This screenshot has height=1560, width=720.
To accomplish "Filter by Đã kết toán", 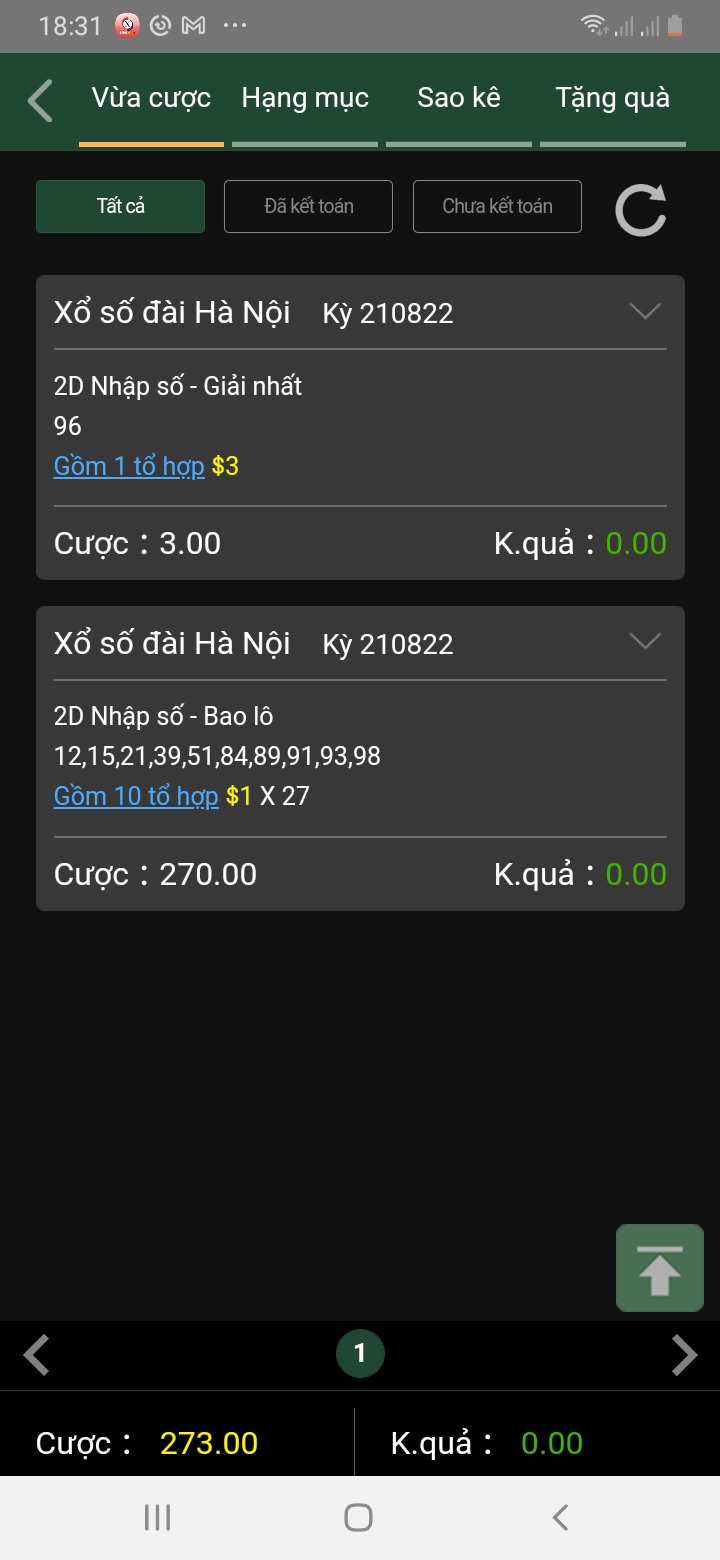I will [308, 206].
